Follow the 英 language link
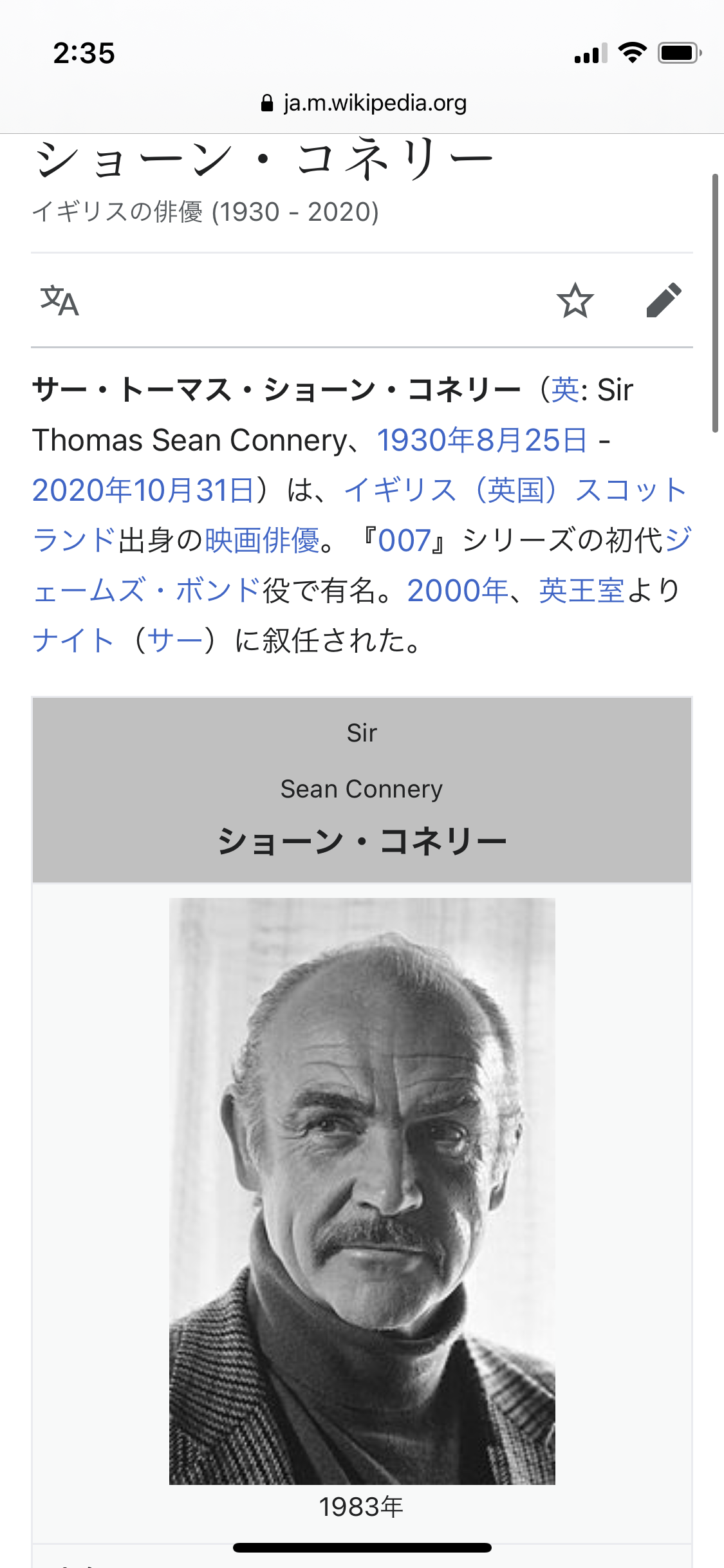The height and width of the screenshot is (1568, 724). click(x=566, y=390)
